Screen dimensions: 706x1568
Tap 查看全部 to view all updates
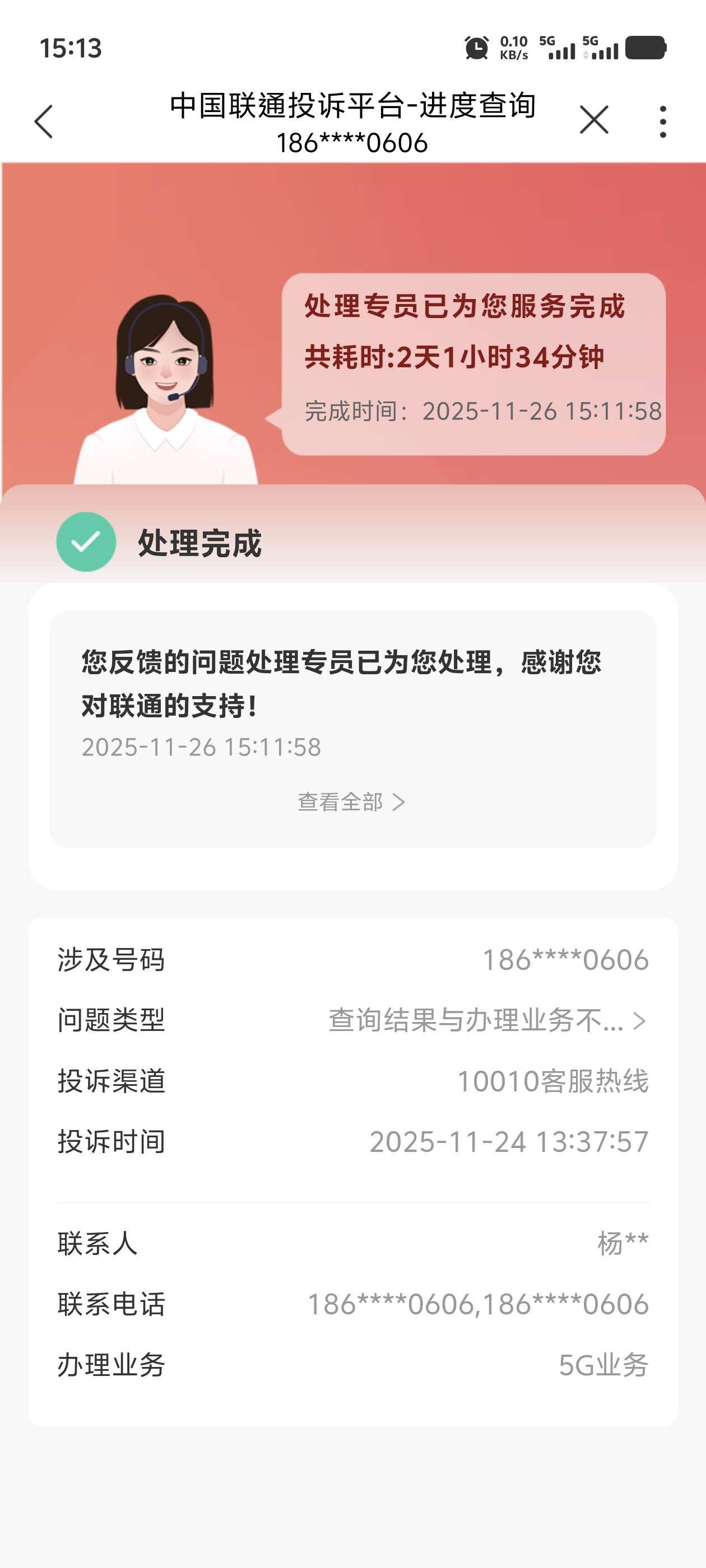point(351,802)
